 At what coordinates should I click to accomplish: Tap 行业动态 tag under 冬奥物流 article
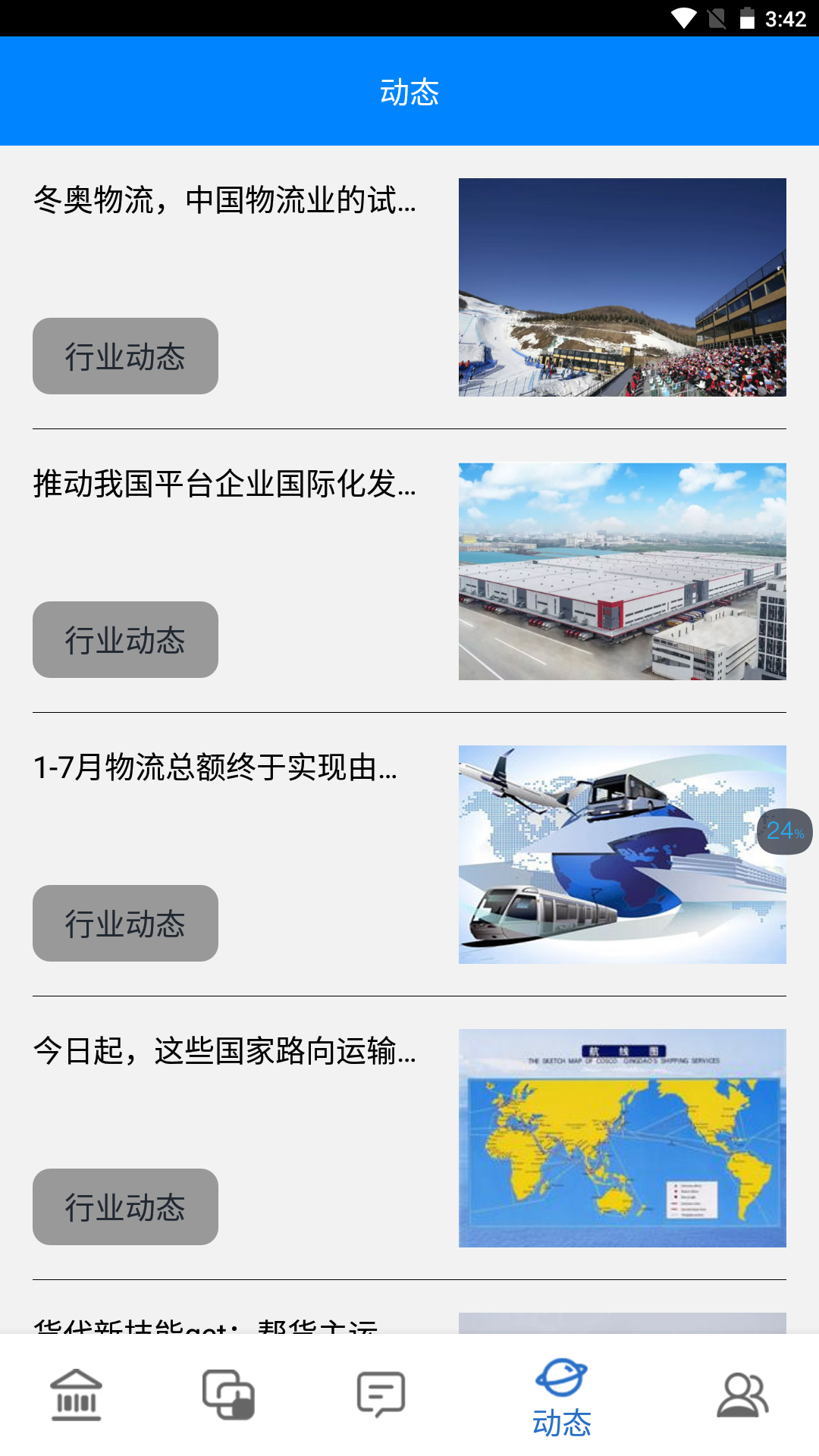(x=125, y=356)
